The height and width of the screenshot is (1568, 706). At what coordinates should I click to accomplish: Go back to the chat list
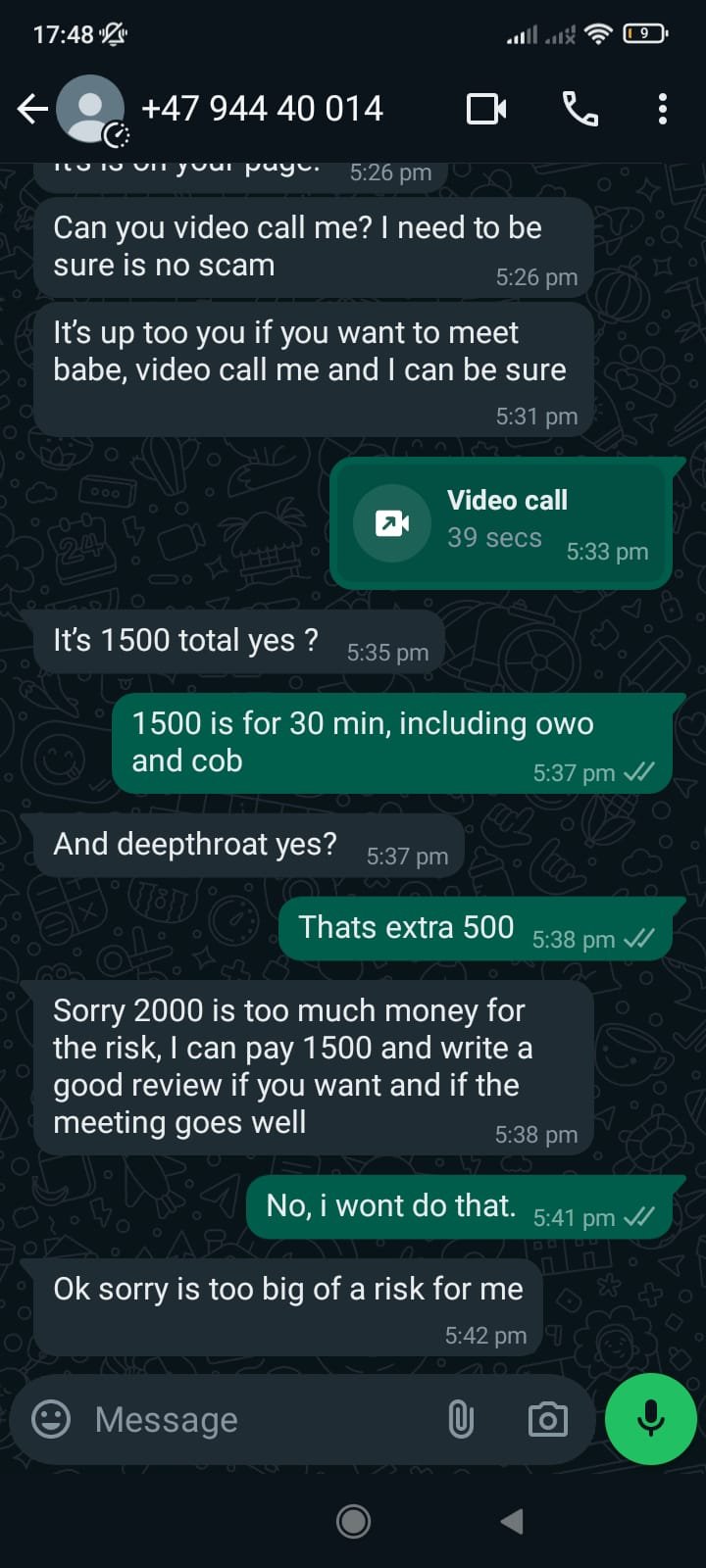pos(32,109)
